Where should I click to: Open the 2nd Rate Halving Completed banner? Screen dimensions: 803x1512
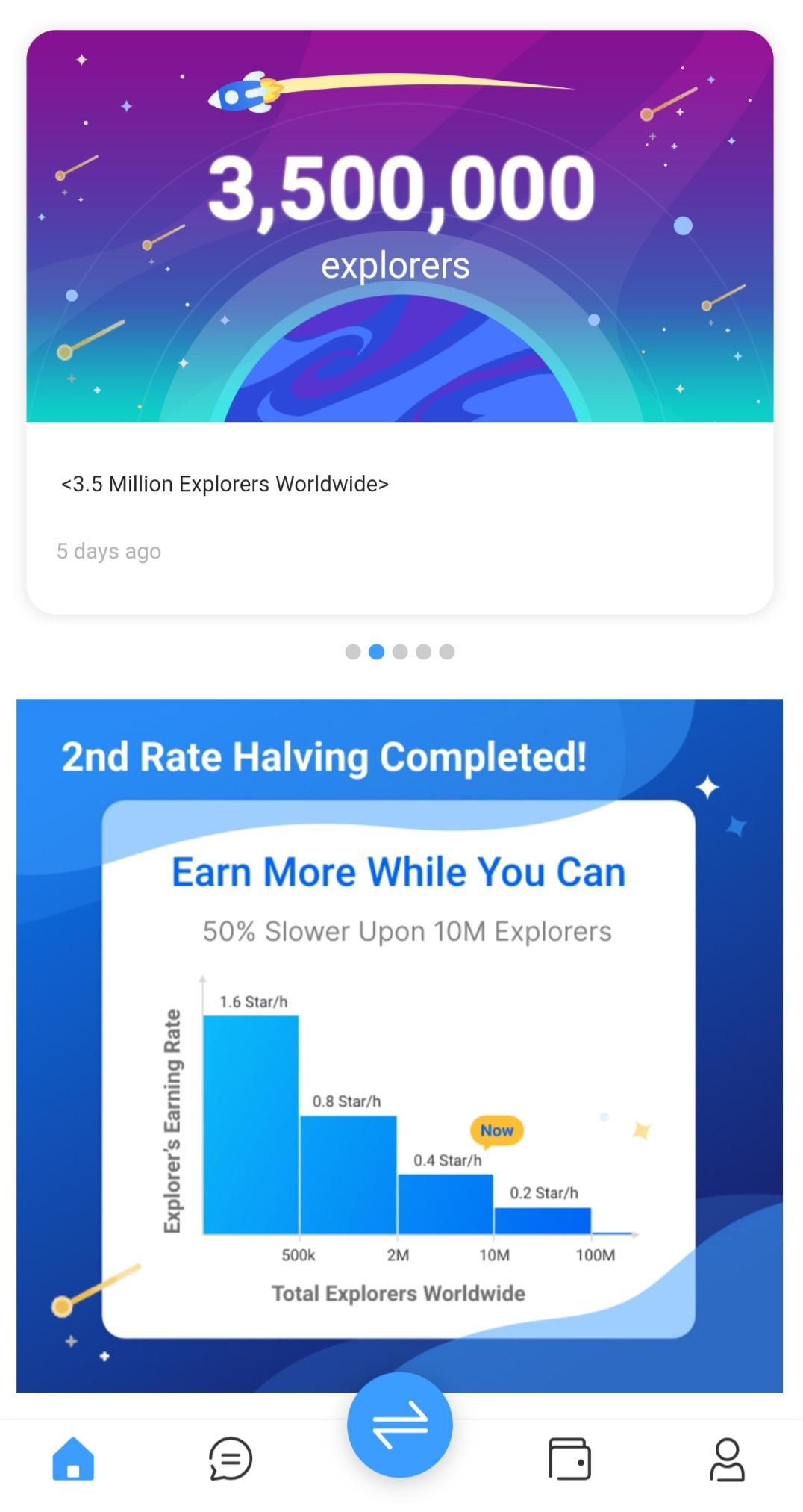pyautogui.click(x=400, y=1045)
